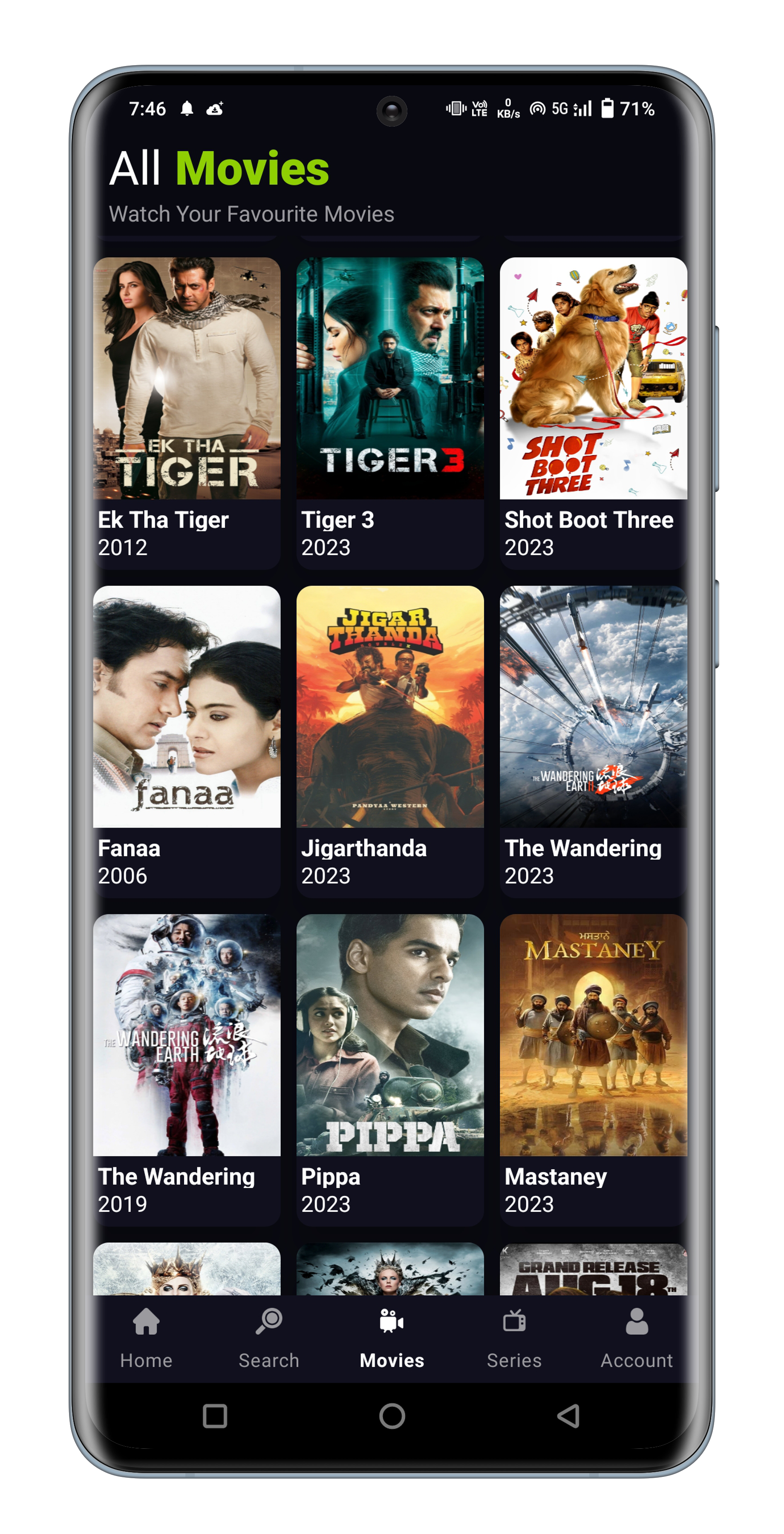
Task: Tap the system back button
Action: (568, 1416)
